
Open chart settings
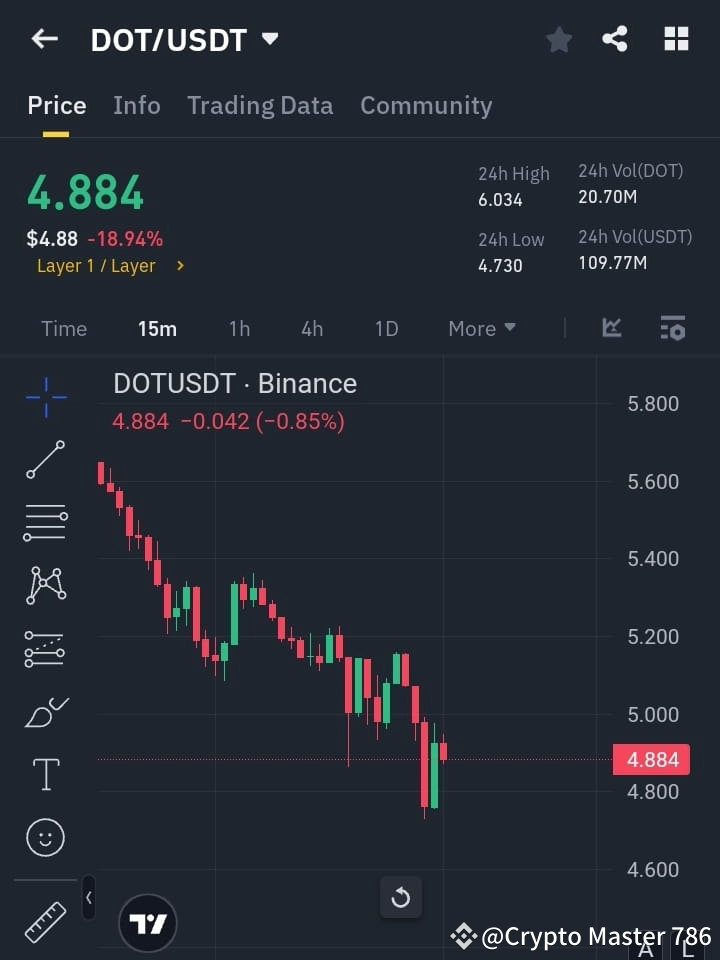click(672, 328)
